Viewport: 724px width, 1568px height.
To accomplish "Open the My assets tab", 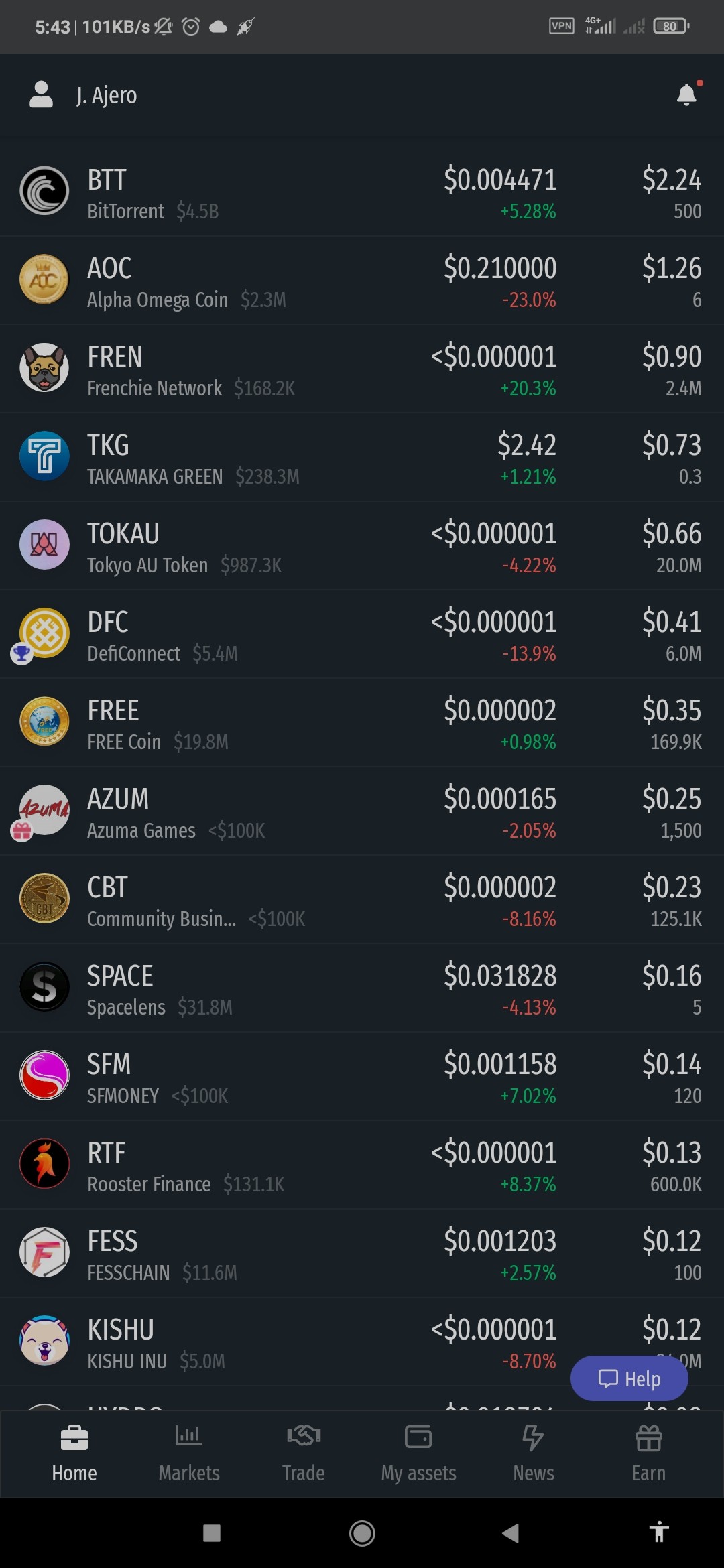I will 418,1453.
